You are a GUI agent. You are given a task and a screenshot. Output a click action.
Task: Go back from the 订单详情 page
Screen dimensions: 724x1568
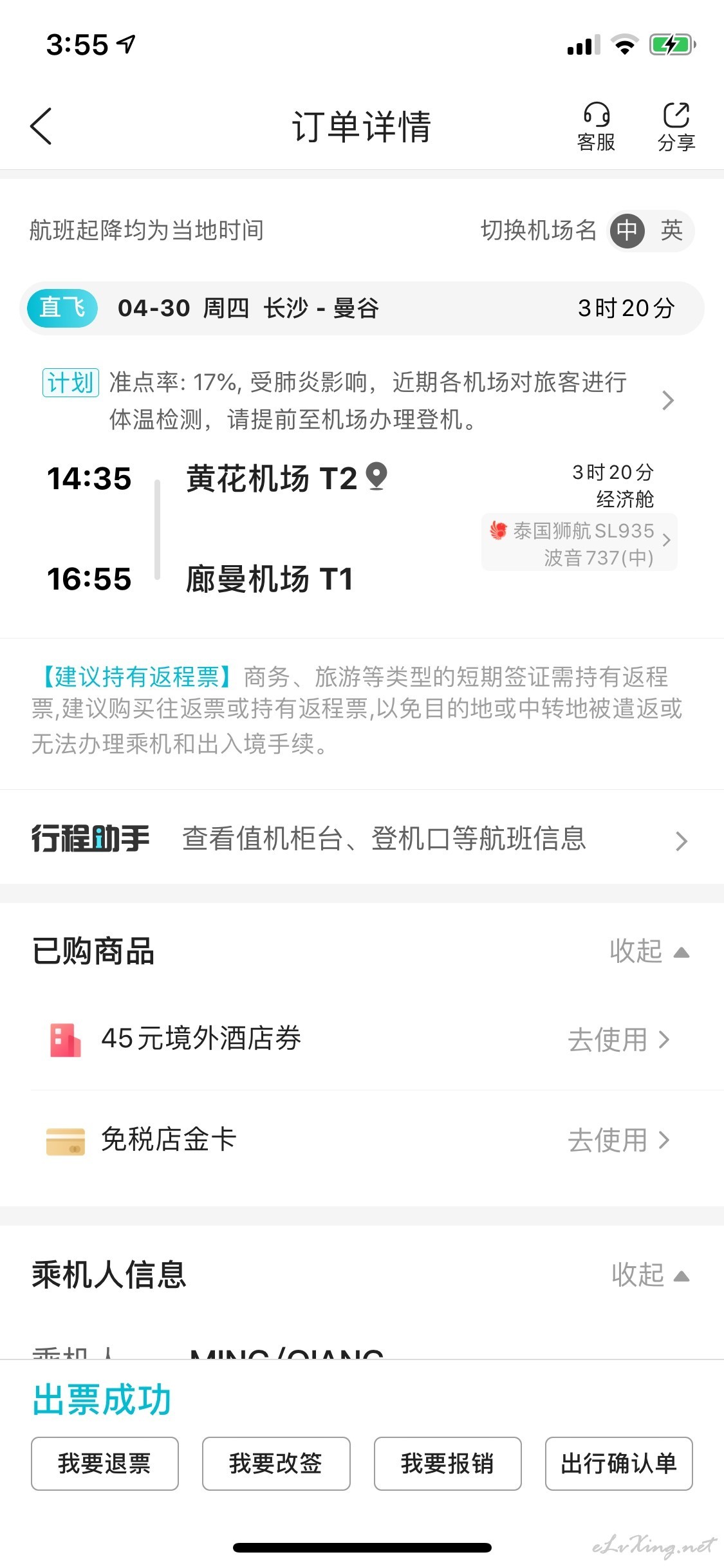[x=41, y=126]
